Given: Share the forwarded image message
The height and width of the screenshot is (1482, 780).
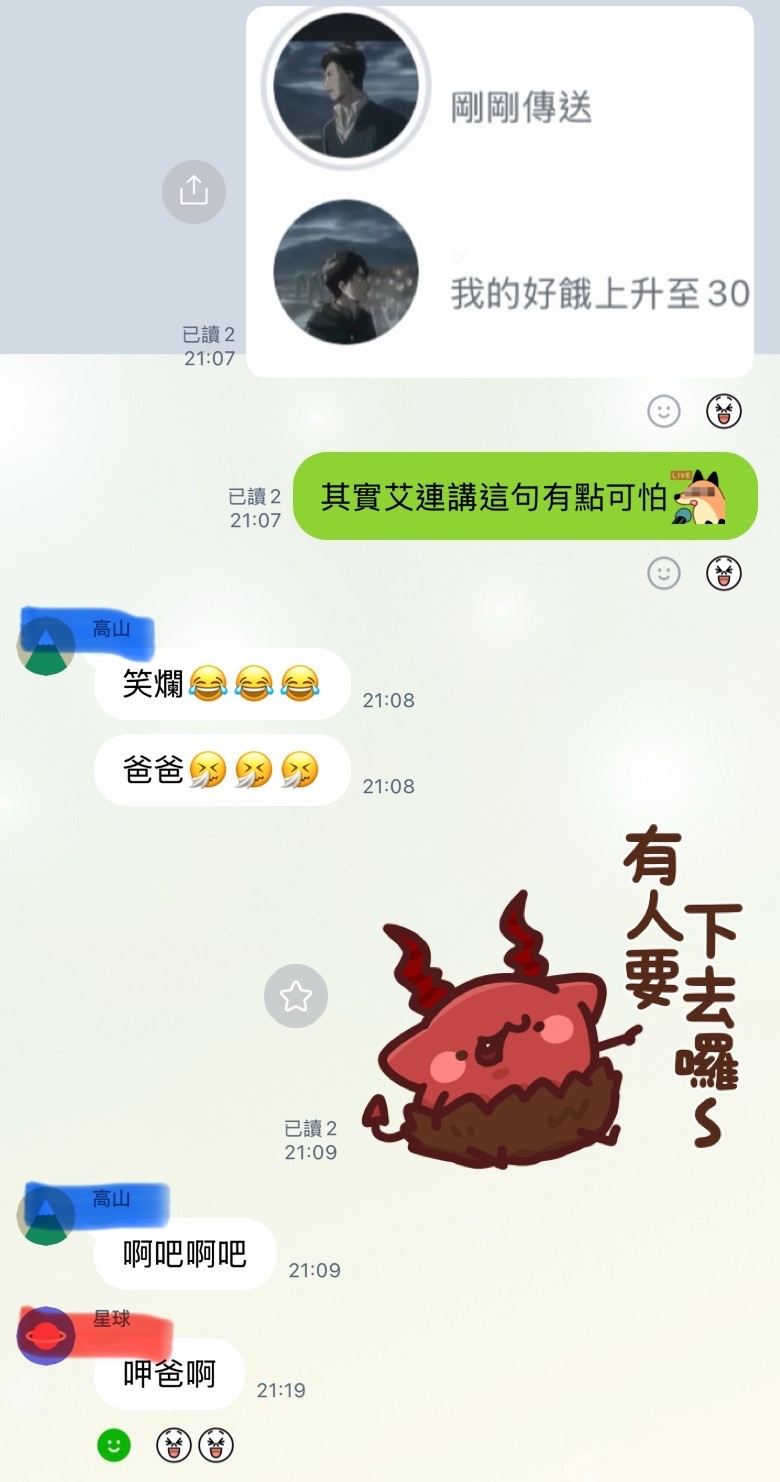Looking at the screenshot, I should [x=194, y=190].
